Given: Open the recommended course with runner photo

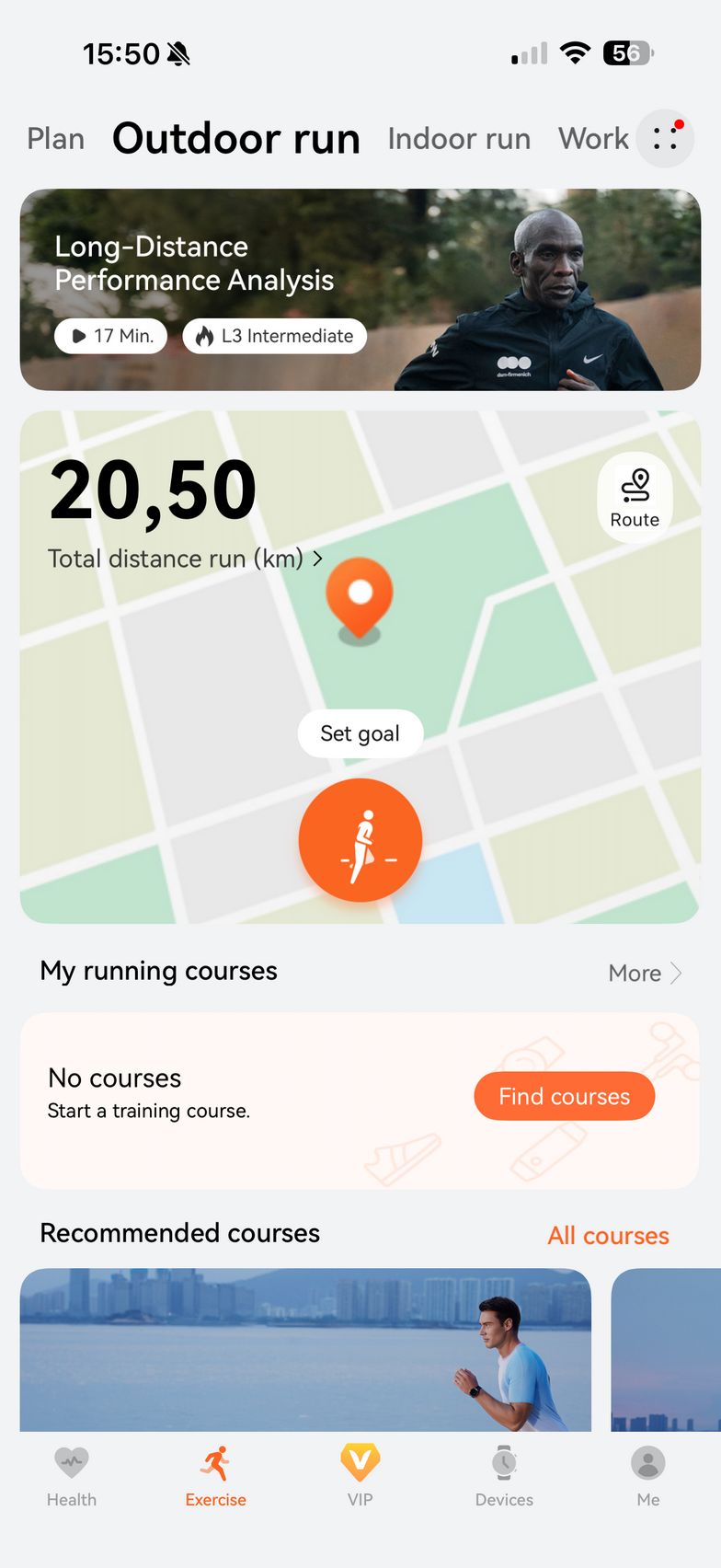Looking at the screenshot, I should coord(305,1349).
